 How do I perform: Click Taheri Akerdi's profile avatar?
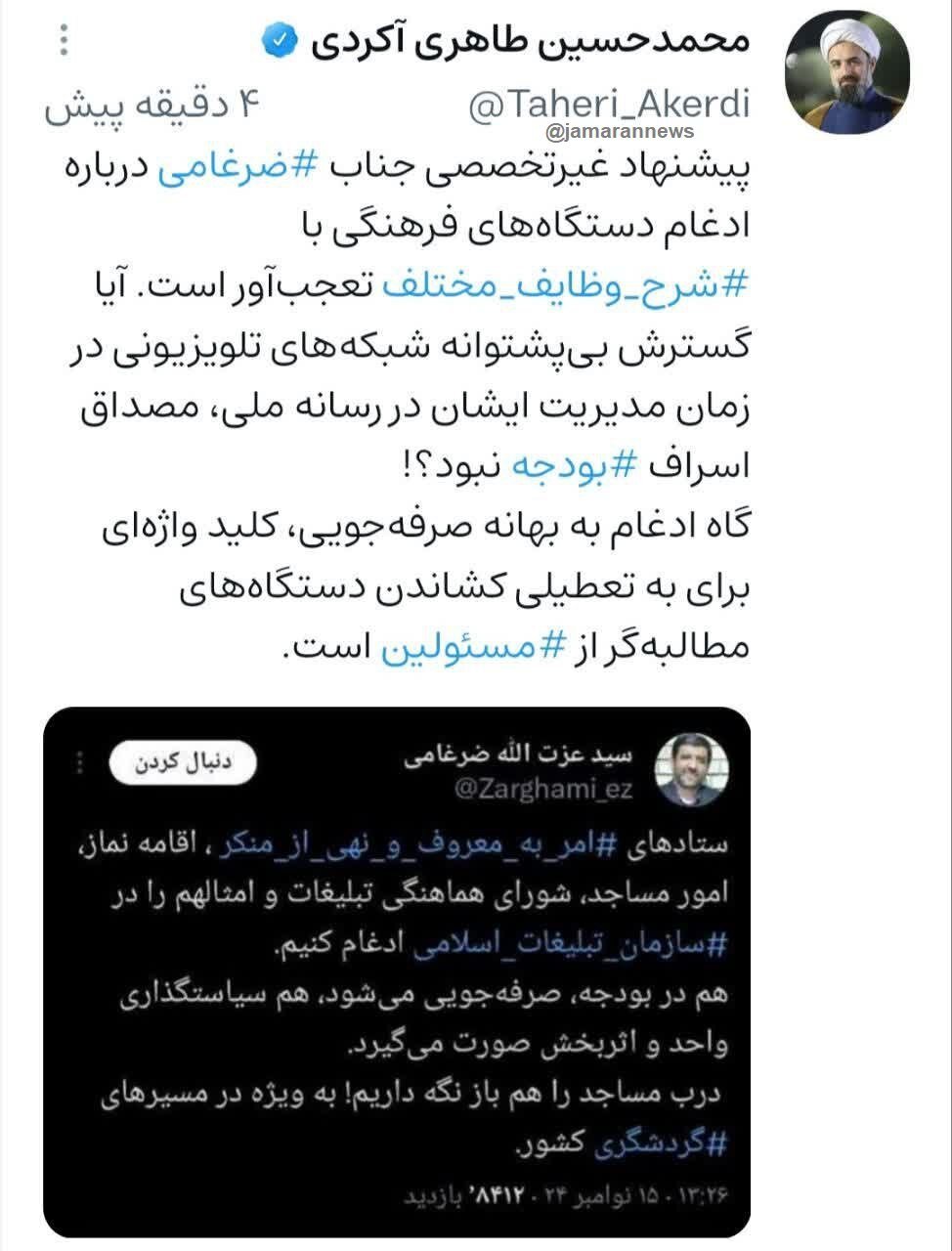(x=846, y=67)
